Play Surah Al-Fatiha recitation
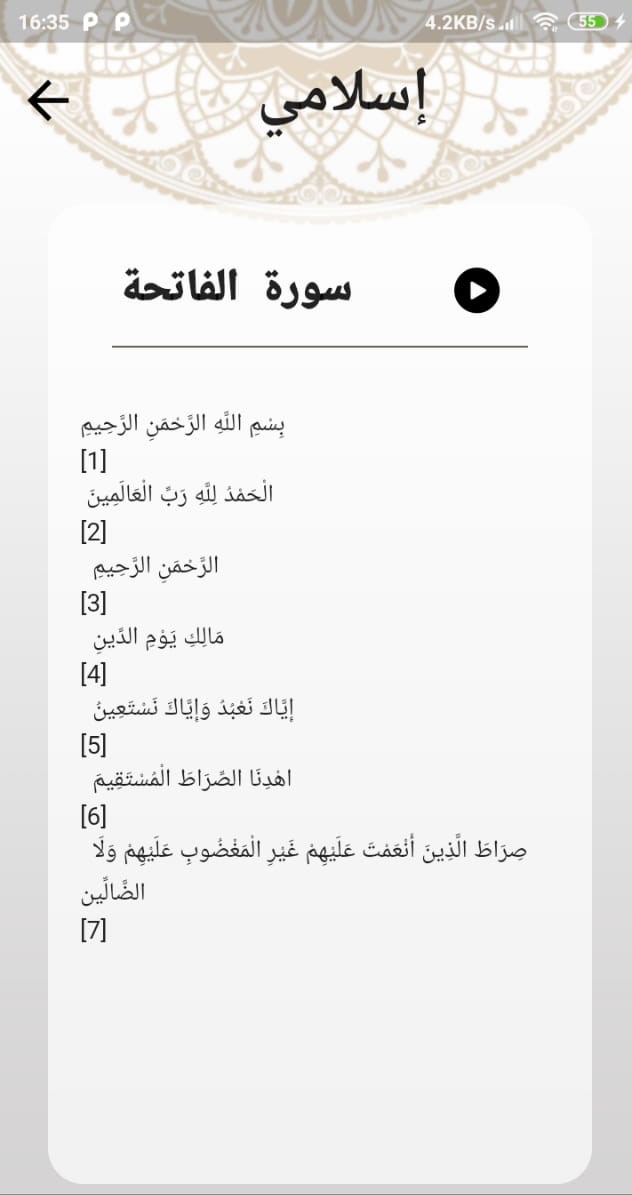Viewport: 632px width, 1195px height. coord(476,290)
